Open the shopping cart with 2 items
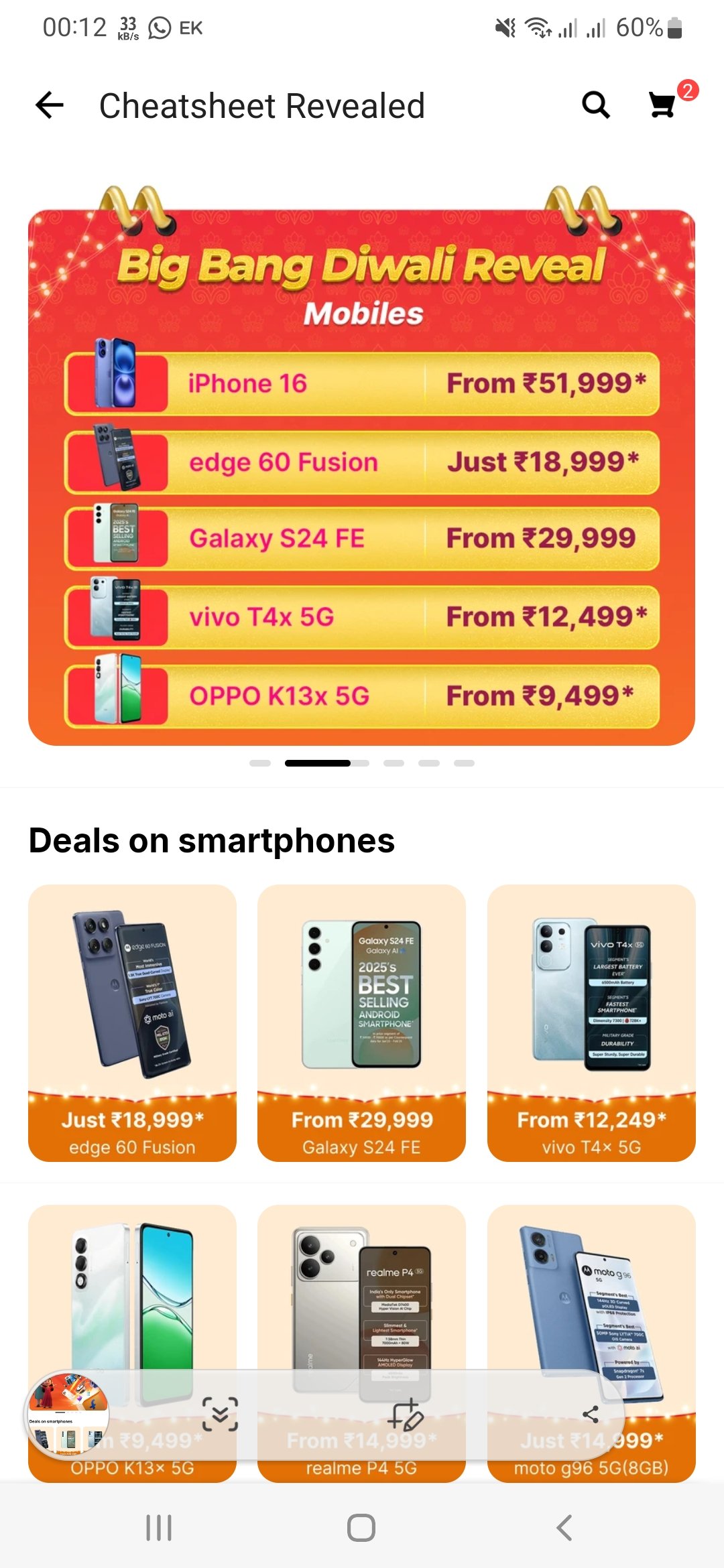Image resolution: width=724 pixels, height=1568 pixels. (664, 105)
